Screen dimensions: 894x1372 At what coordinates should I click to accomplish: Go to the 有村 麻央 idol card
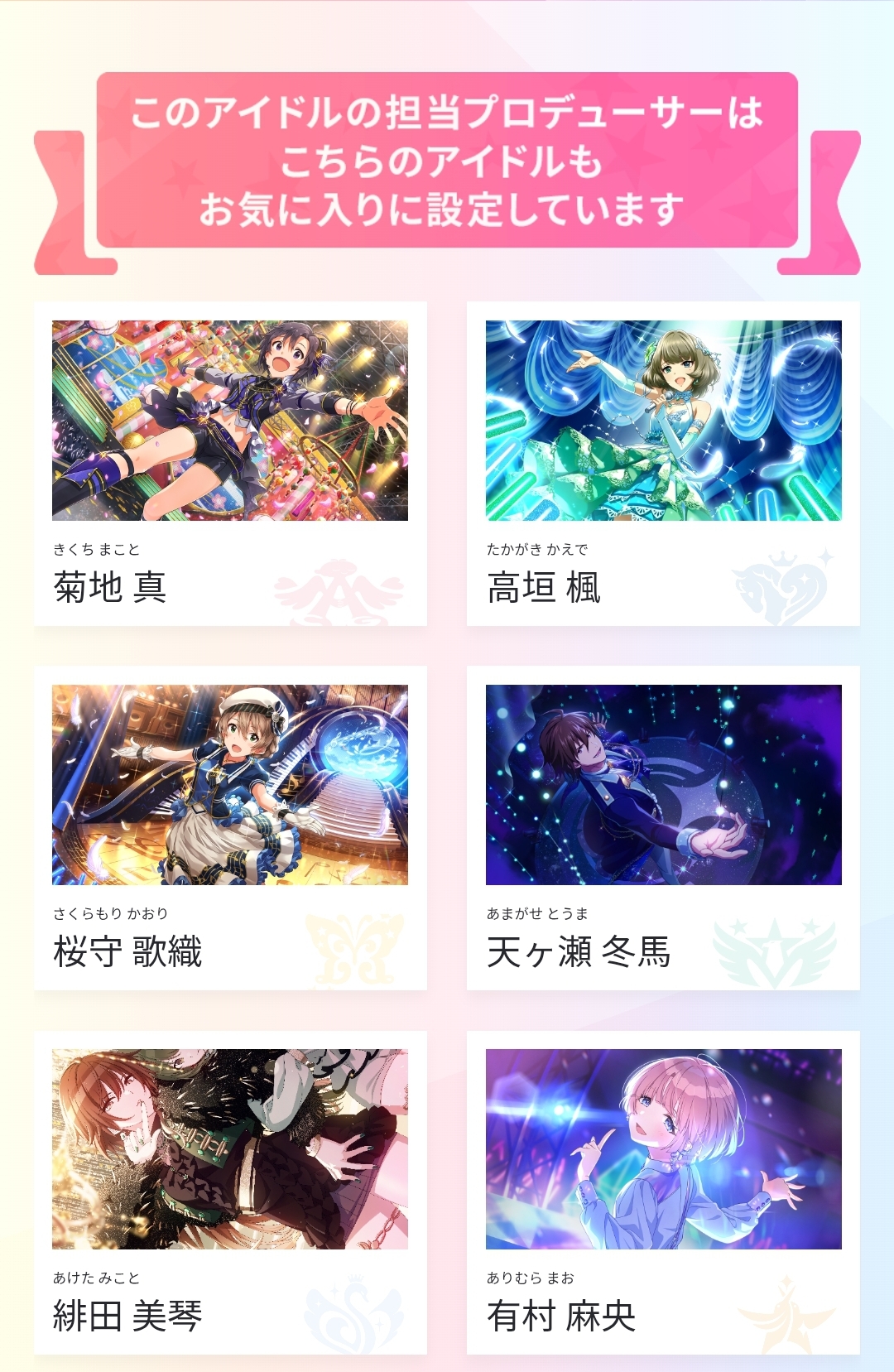(663, 1191)
